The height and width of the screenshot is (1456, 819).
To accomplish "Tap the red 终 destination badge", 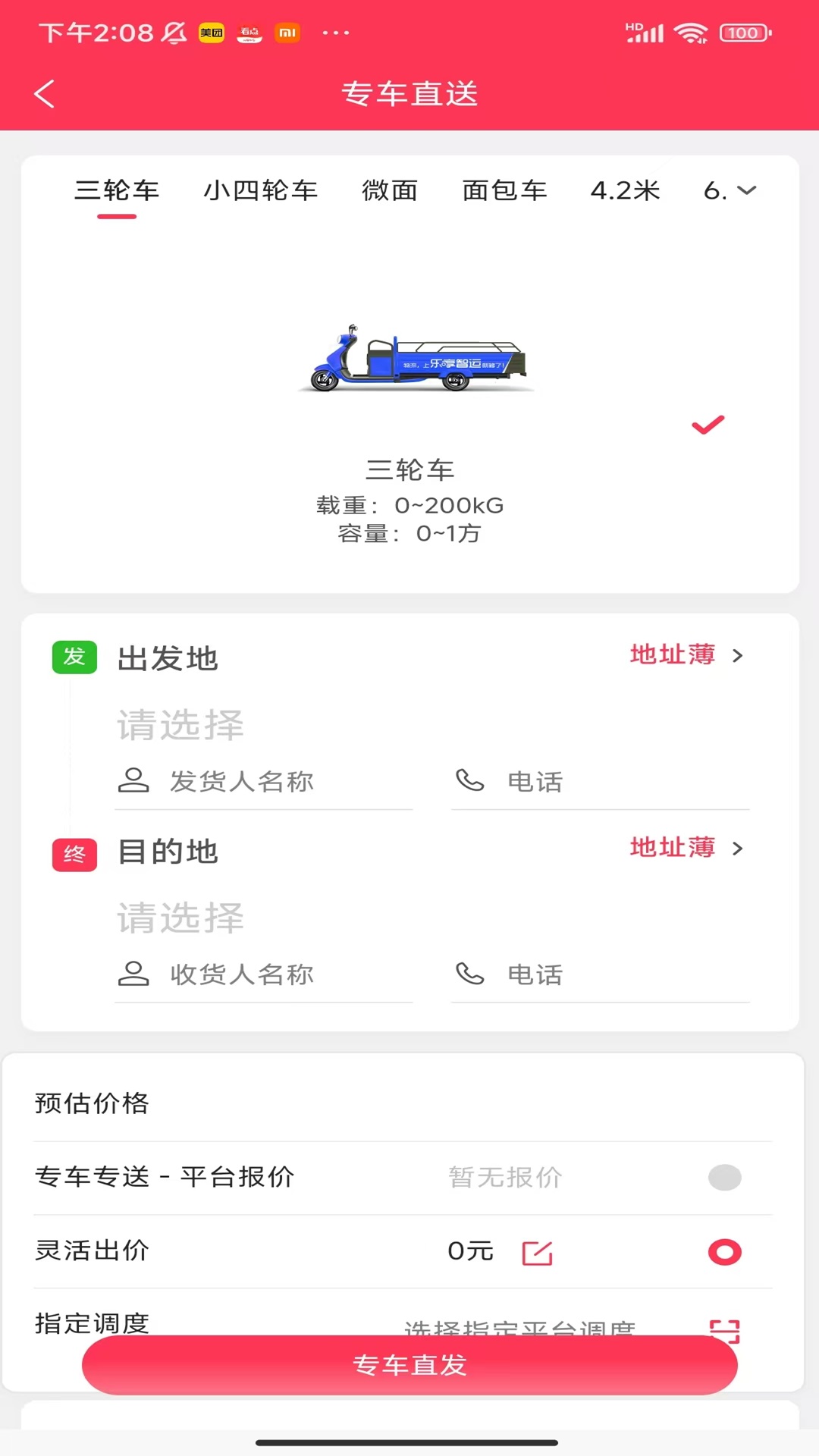I will [x=74, y=855].
